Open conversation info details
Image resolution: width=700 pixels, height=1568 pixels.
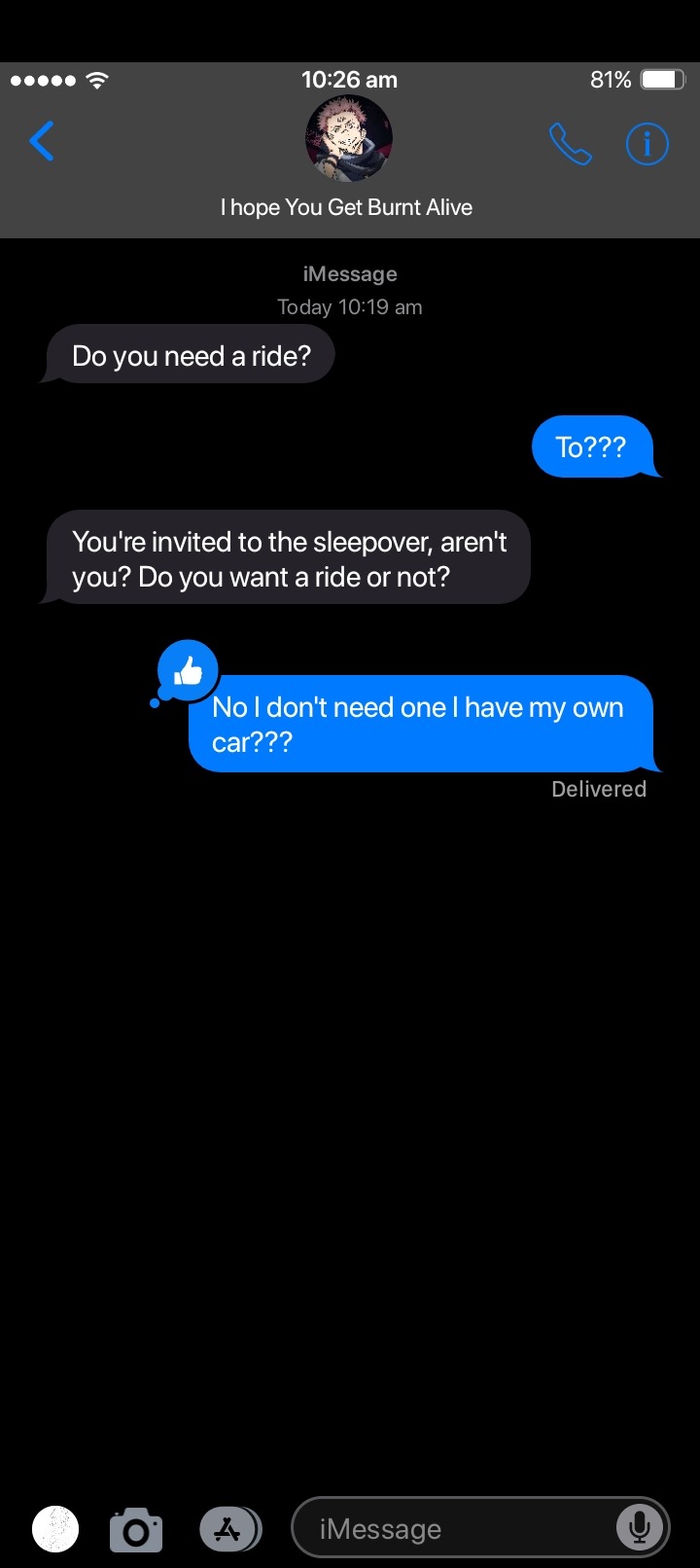pos(647,144)
